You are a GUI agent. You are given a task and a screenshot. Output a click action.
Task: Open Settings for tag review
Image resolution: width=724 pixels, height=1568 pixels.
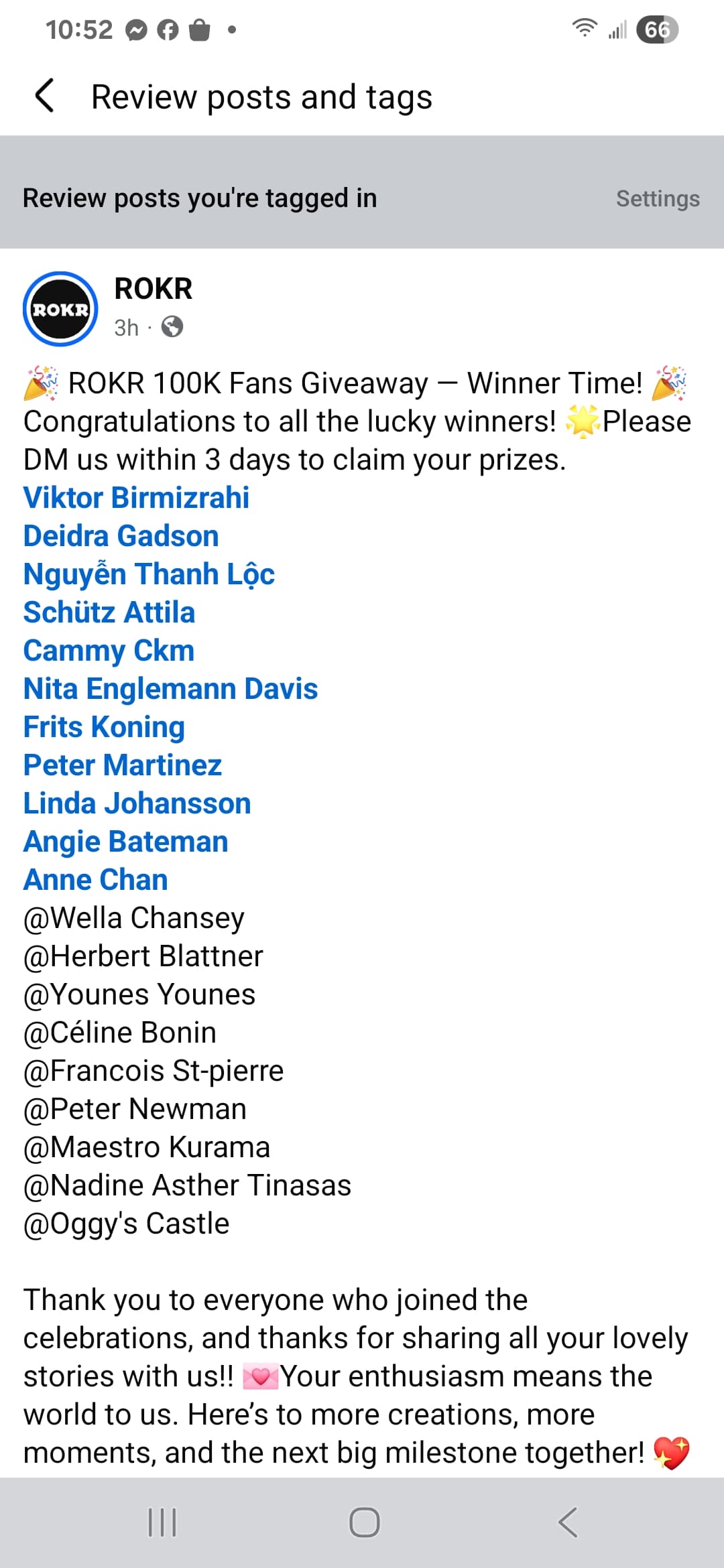[x=657, y=198]
